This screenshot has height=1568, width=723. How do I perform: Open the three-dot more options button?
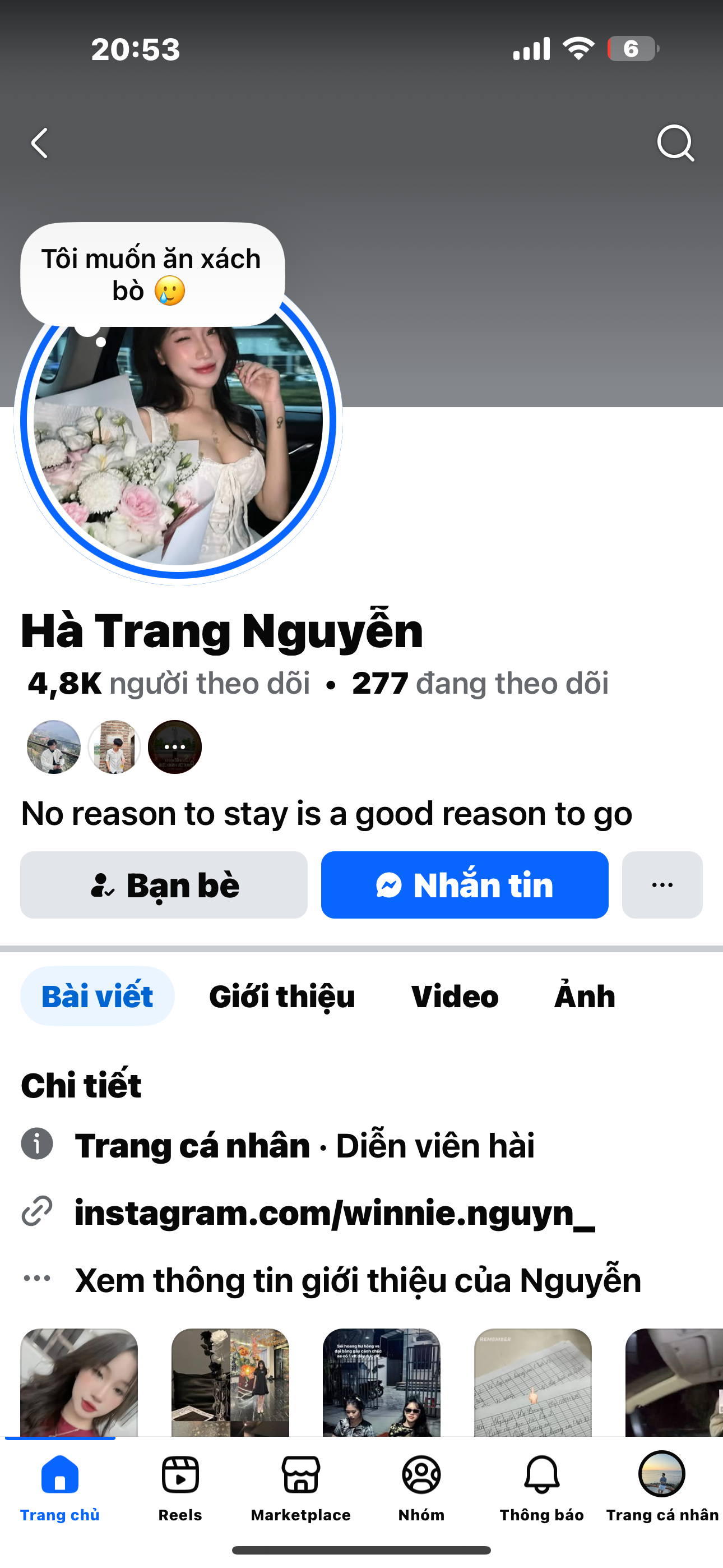[x=661, y=884]
